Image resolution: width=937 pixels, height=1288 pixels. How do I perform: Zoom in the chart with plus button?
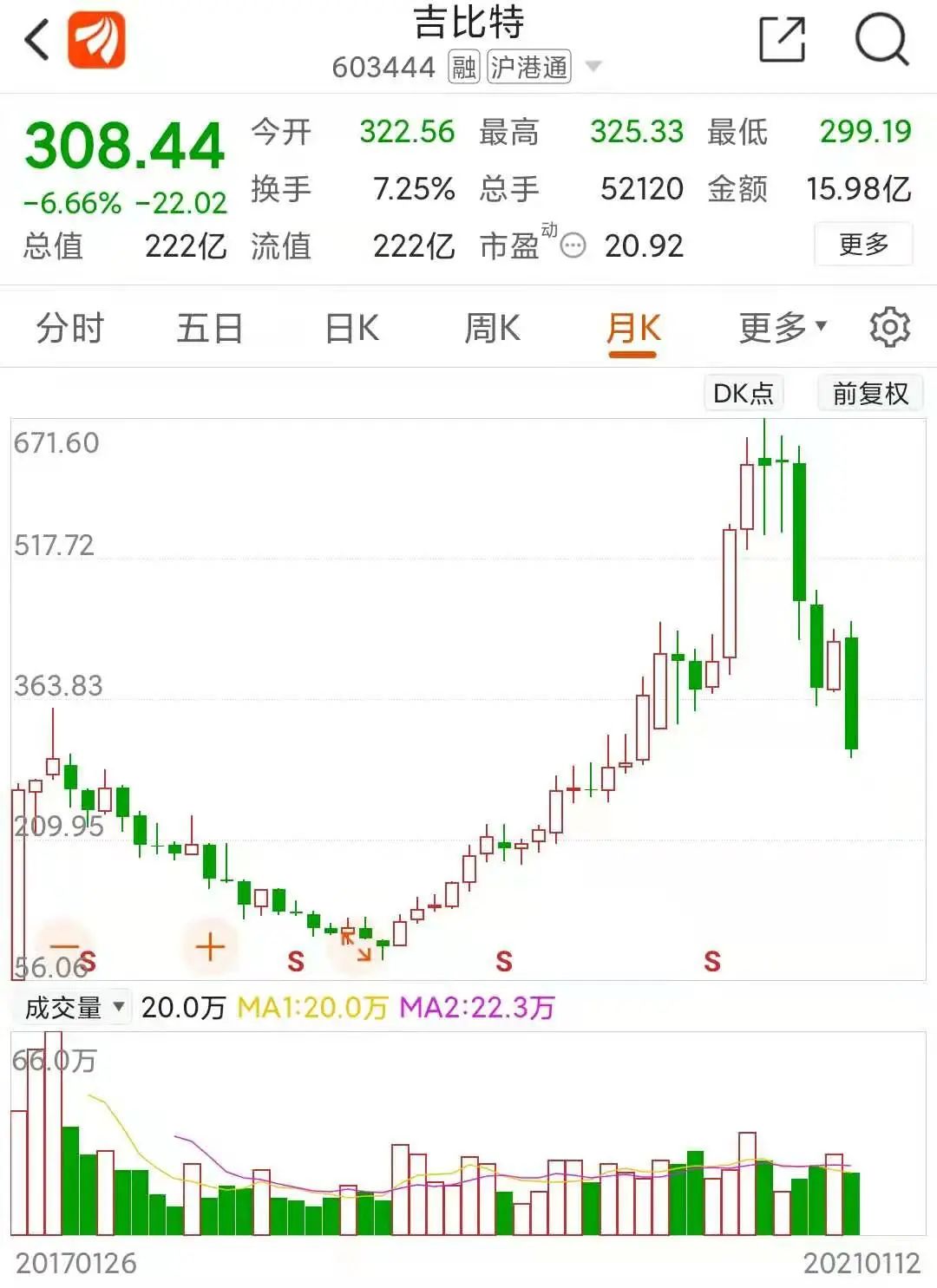coord(210,946)
